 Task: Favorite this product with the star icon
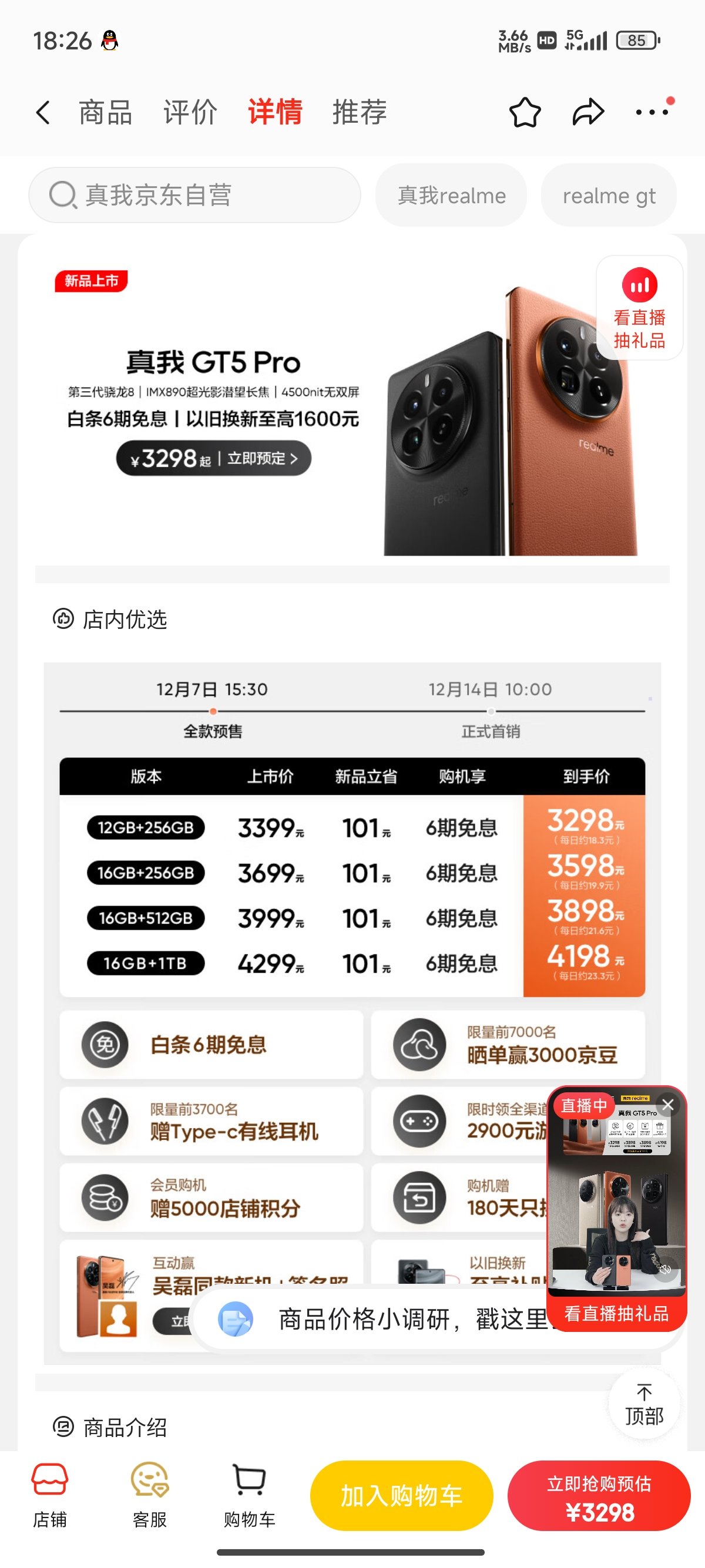(524, 113)
